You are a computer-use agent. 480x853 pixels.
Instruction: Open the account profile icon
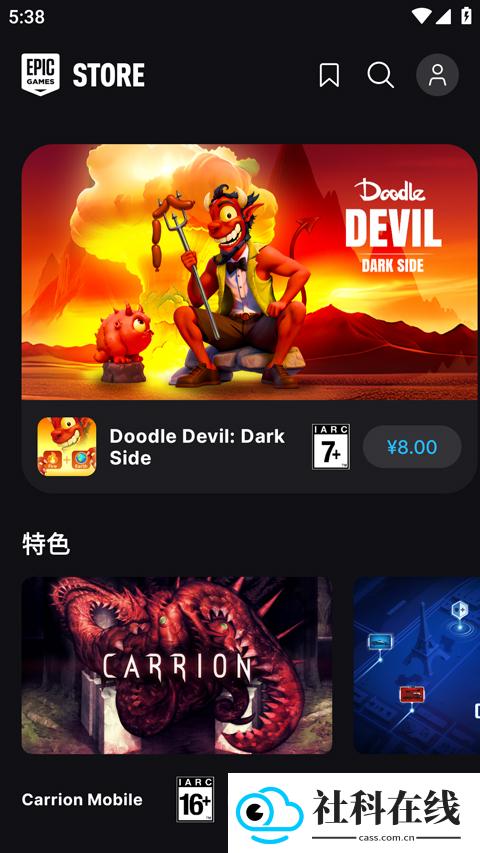(x=437, y=75)
